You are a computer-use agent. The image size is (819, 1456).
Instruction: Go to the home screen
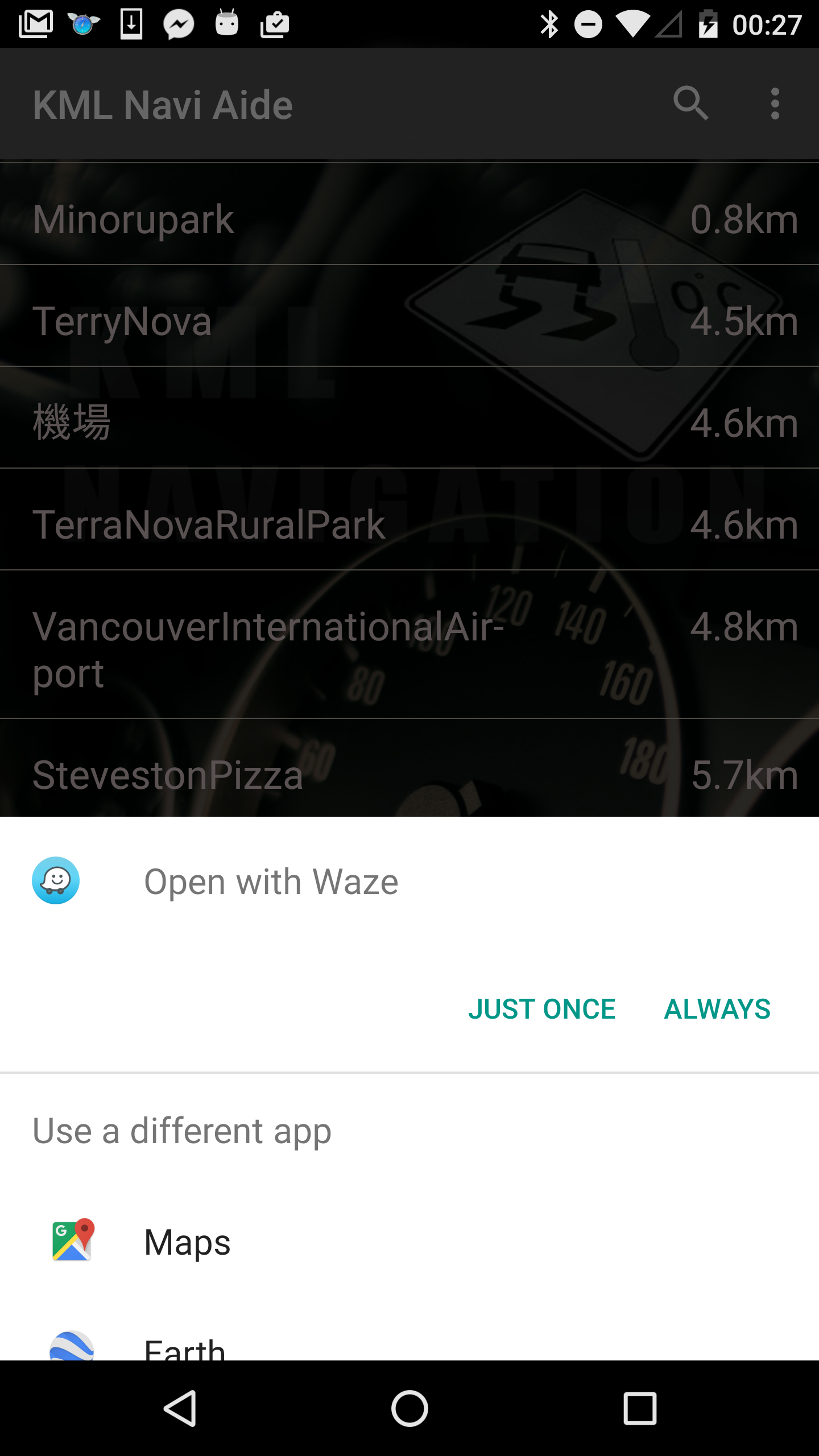click(x=409, y=1408)
